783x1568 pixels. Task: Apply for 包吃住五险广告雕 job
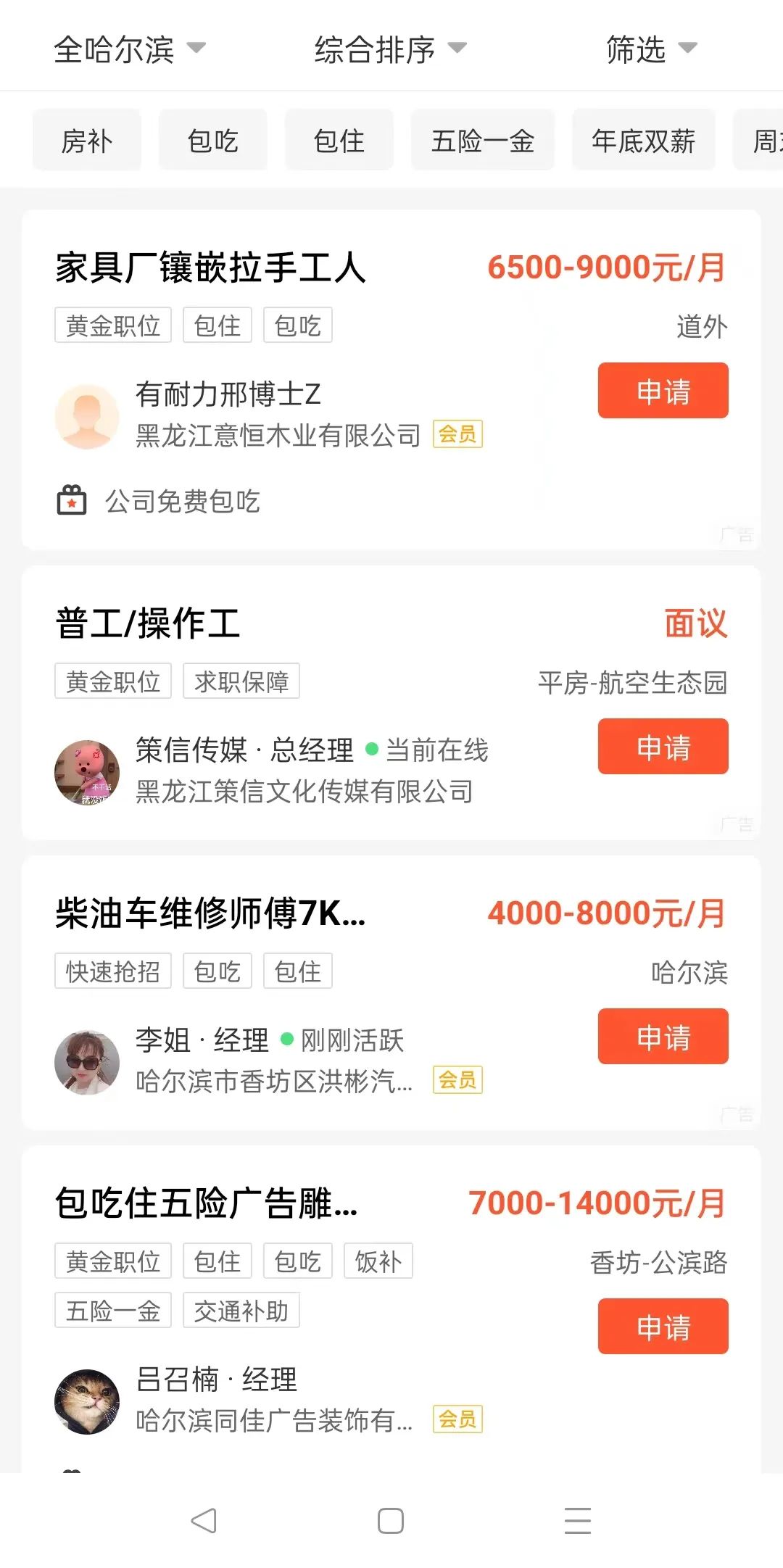click(663, 1327)
